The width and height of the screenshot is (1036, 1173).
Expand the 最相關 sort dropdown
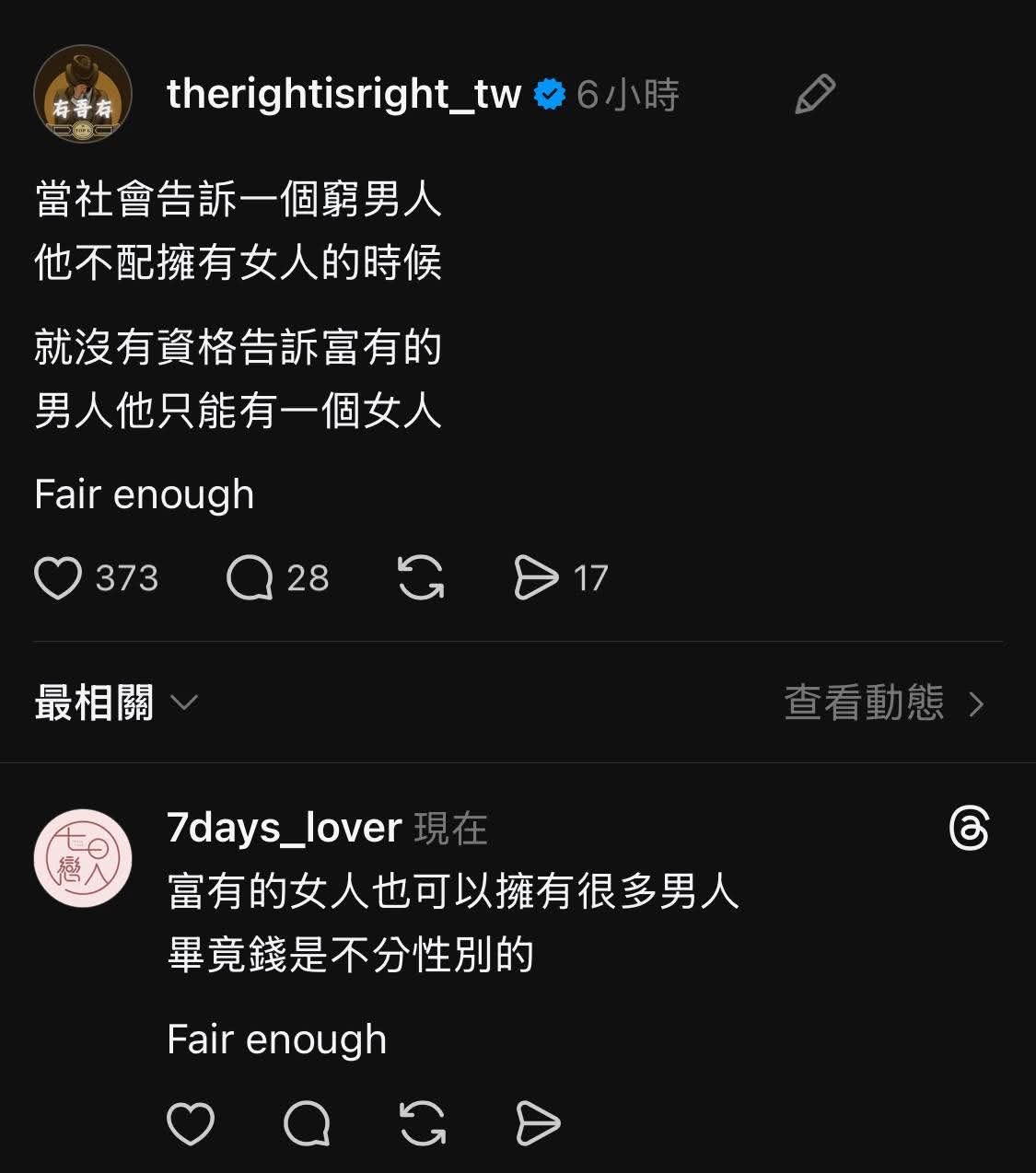click(116, 703)
